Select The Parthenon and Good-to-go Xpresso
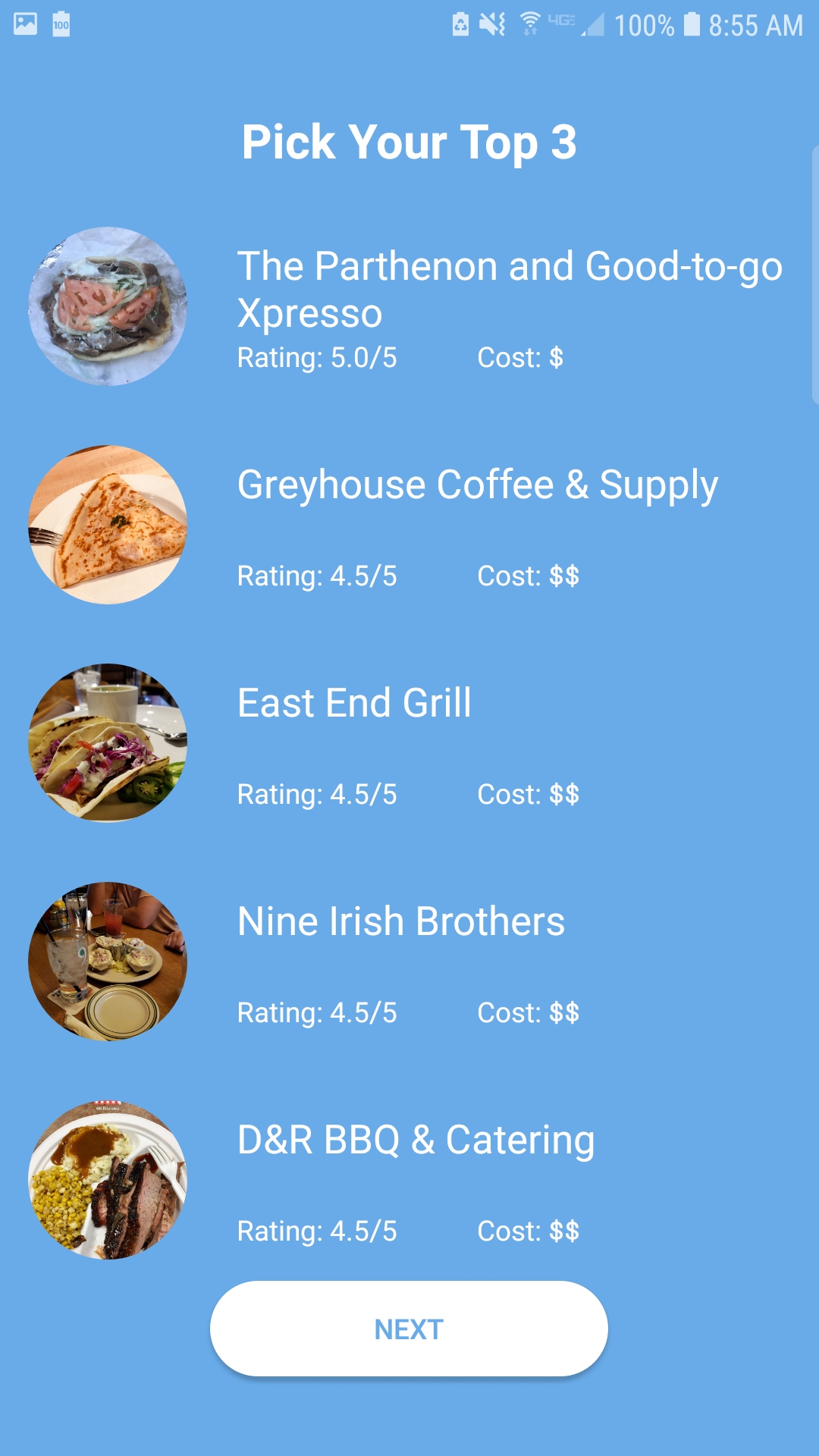Image resolution: width=819 pixels, height=1456 pixels. 508,290
